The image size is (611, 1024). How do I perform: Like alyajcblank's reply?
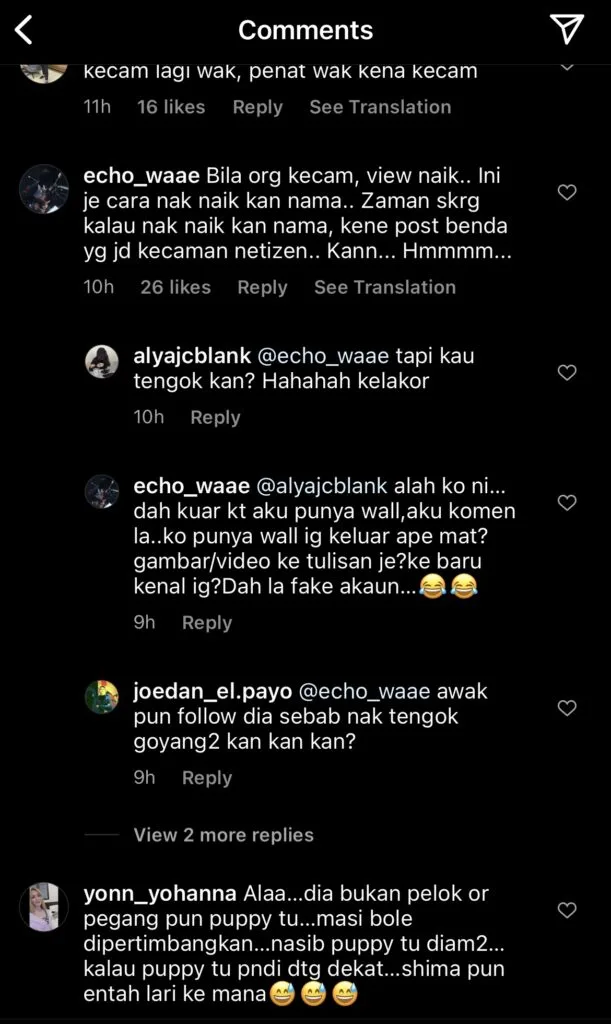click(567, 372)
